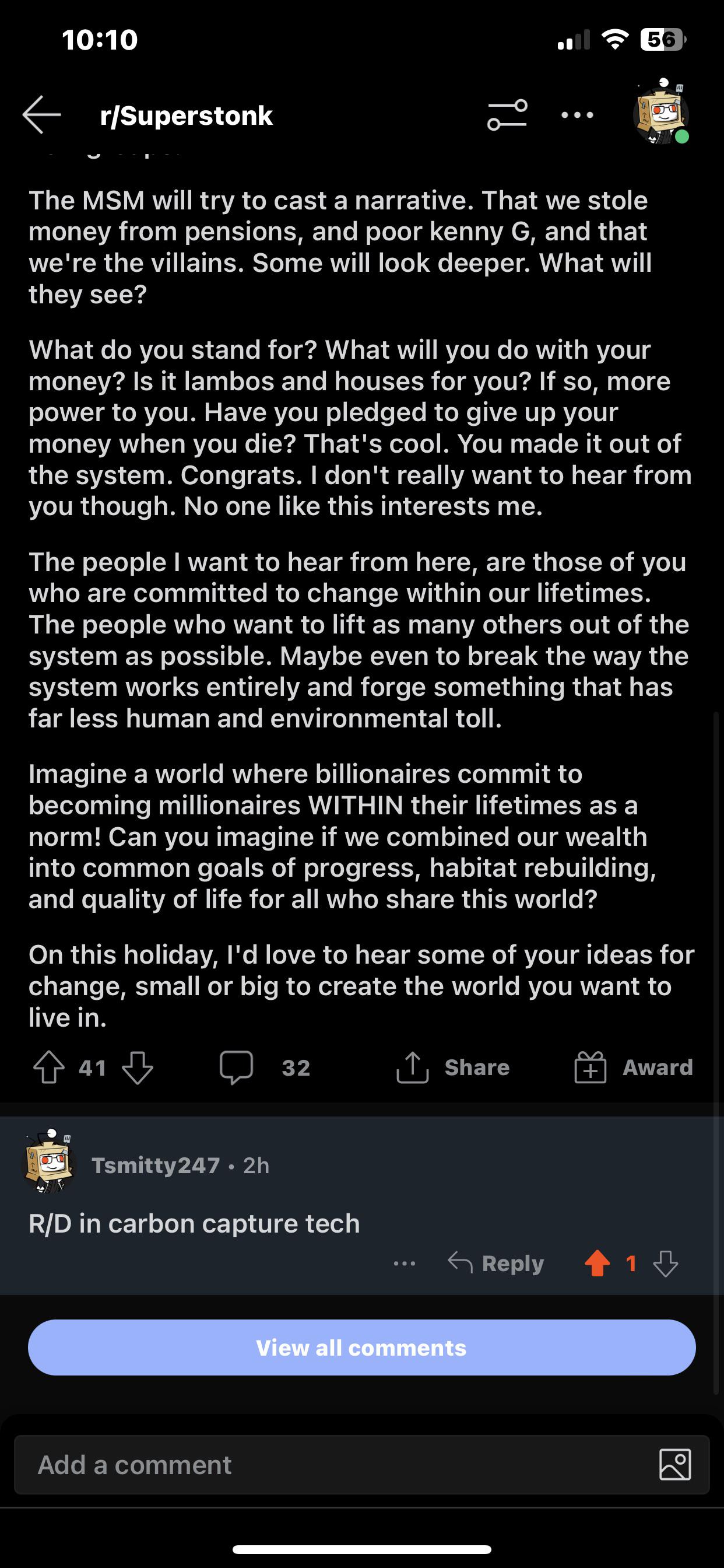The height and width of the screenshot is (1568, 724).
Task: Go back using the arrow icon
Action: (41, 114)
